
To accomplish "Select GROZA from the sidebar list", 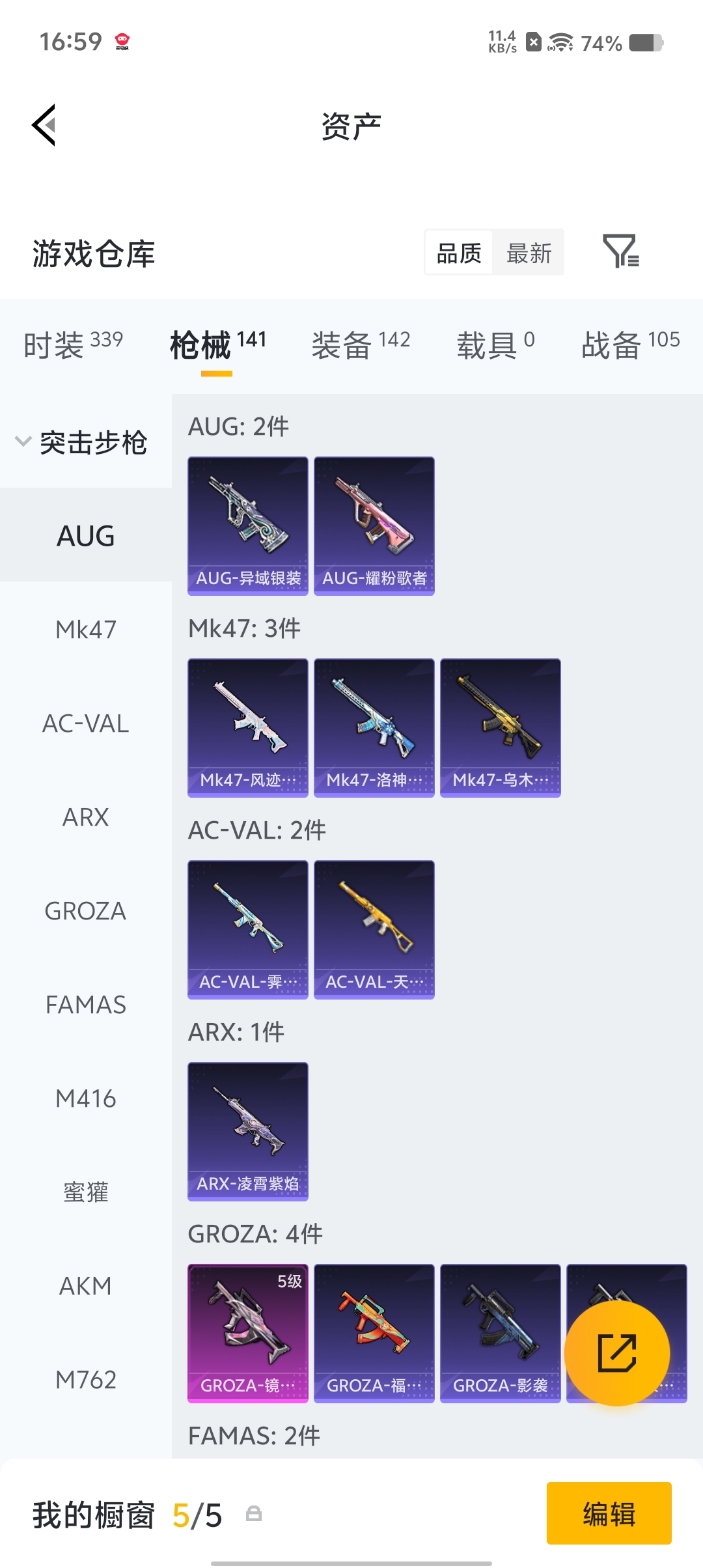I will (x=85, y=911).
